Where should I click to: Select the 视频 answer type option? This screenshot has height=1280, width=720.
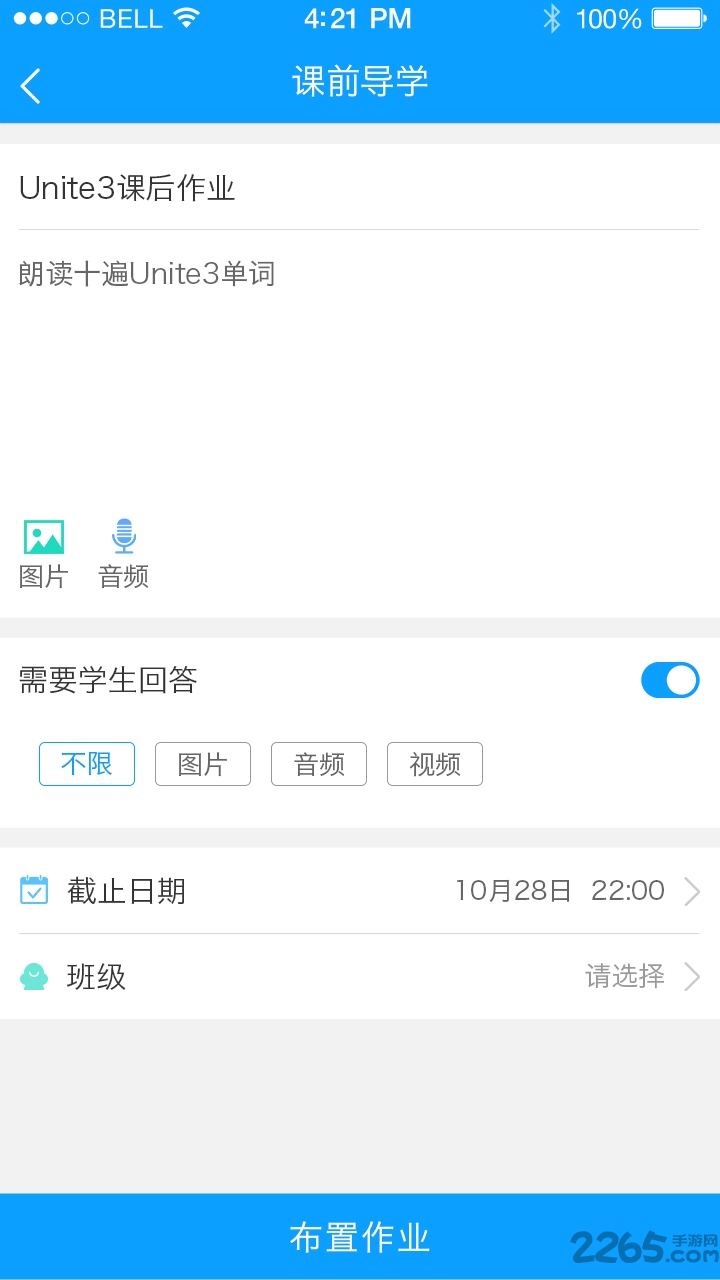click(434, 763)
